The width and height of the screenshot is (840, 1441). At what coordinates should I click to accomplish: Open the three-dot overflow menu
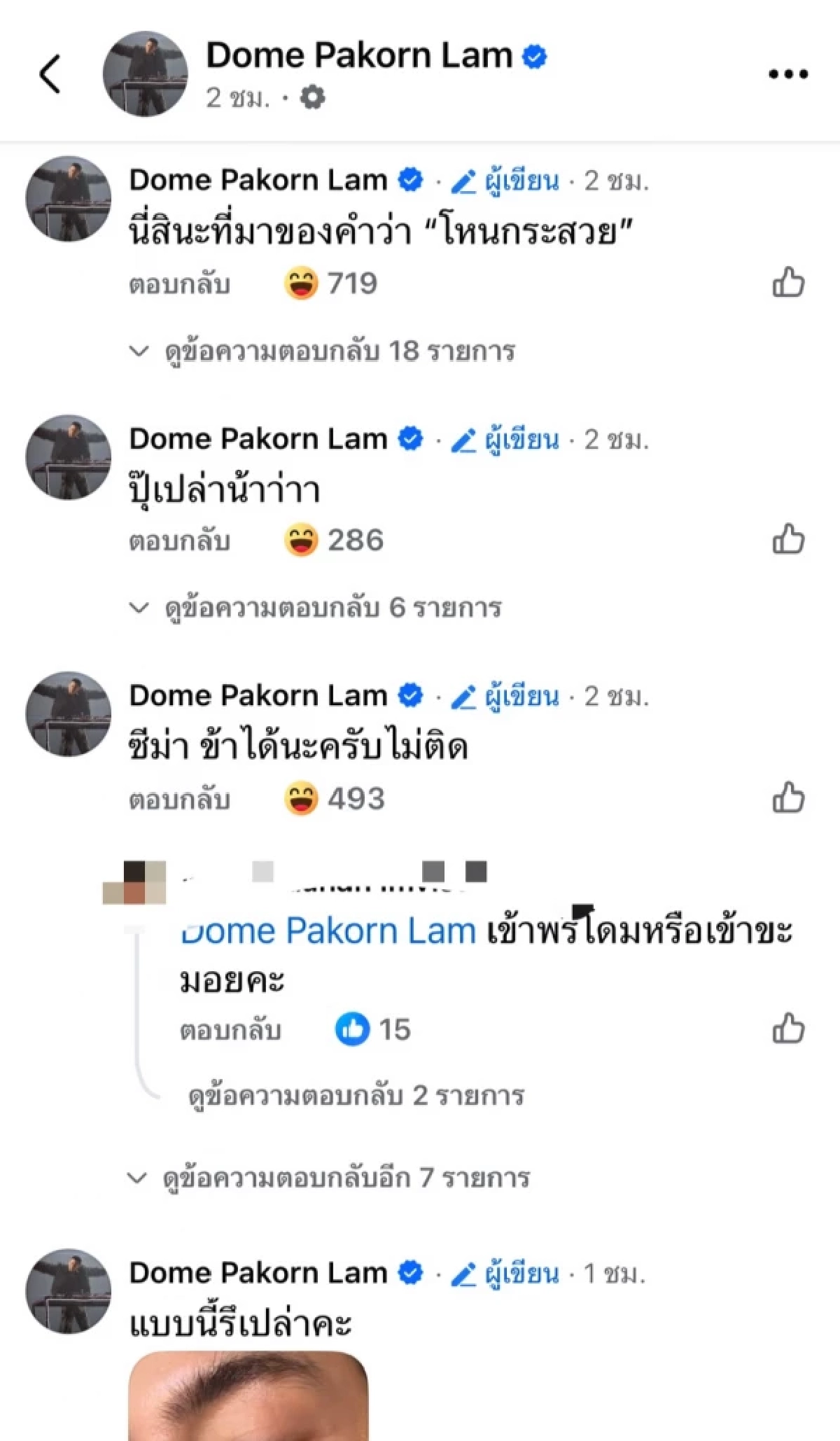coord(787,74)
